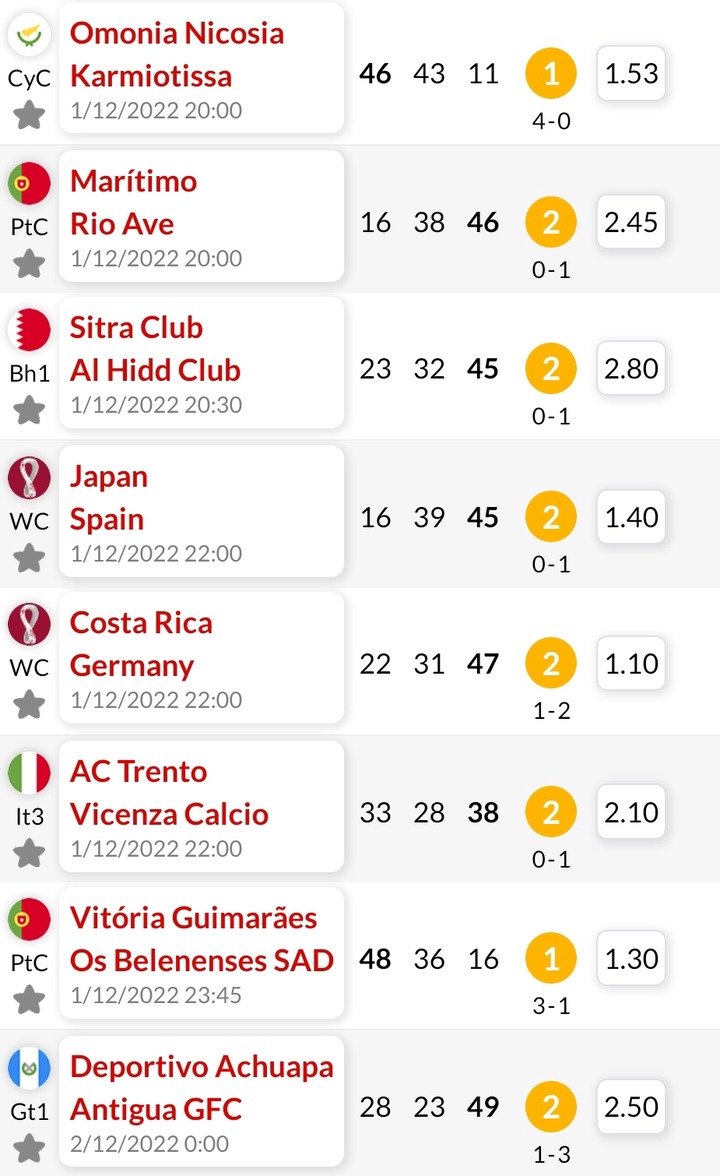Open Vitória Guimarães vs Os Belenenses SAD
The width and height of the screenshot is (720, 1176).
[x=202, y=953]
